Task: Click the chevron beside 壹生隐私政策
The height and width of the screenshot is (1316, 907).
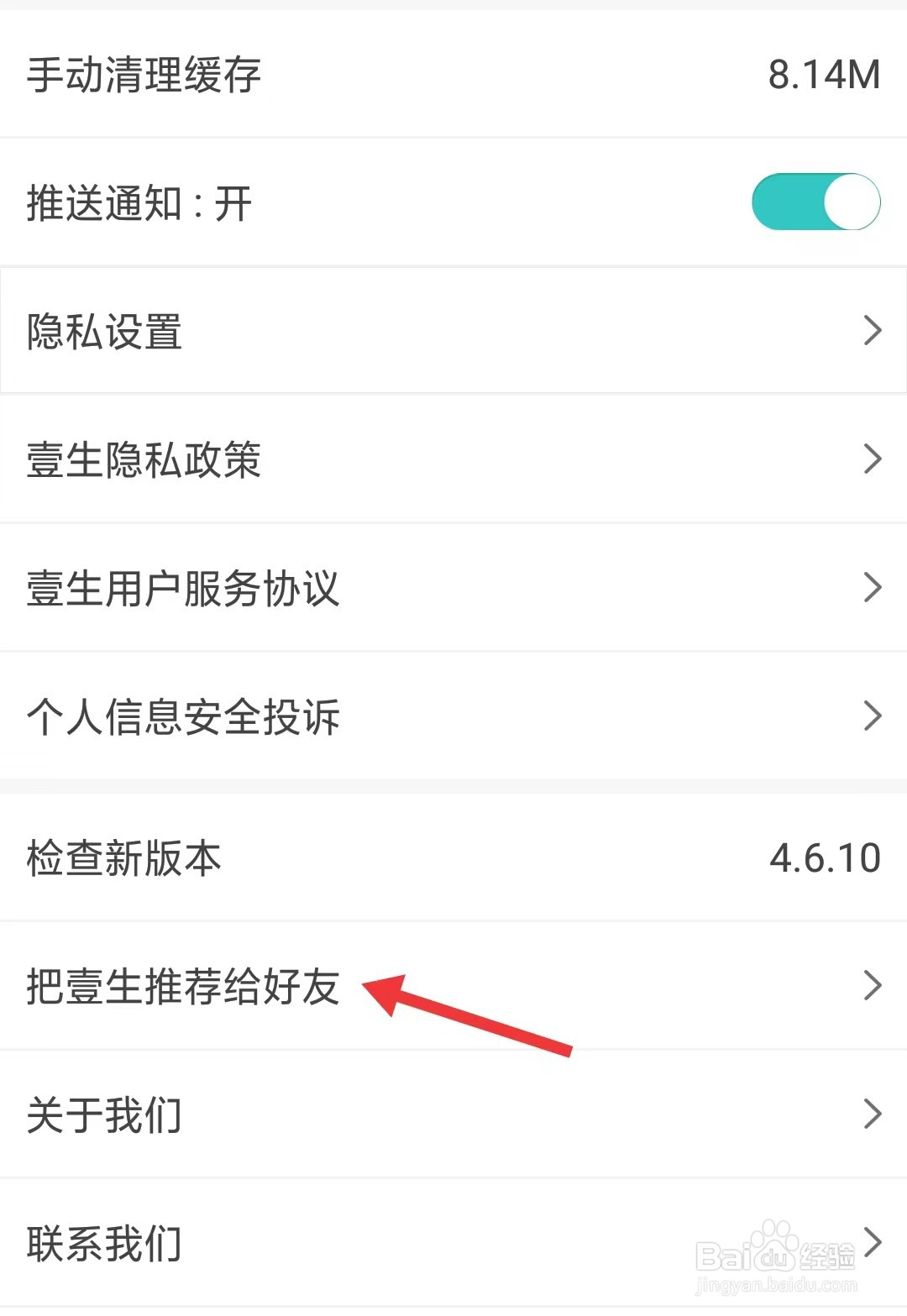Action: click(x=871, y=460)
